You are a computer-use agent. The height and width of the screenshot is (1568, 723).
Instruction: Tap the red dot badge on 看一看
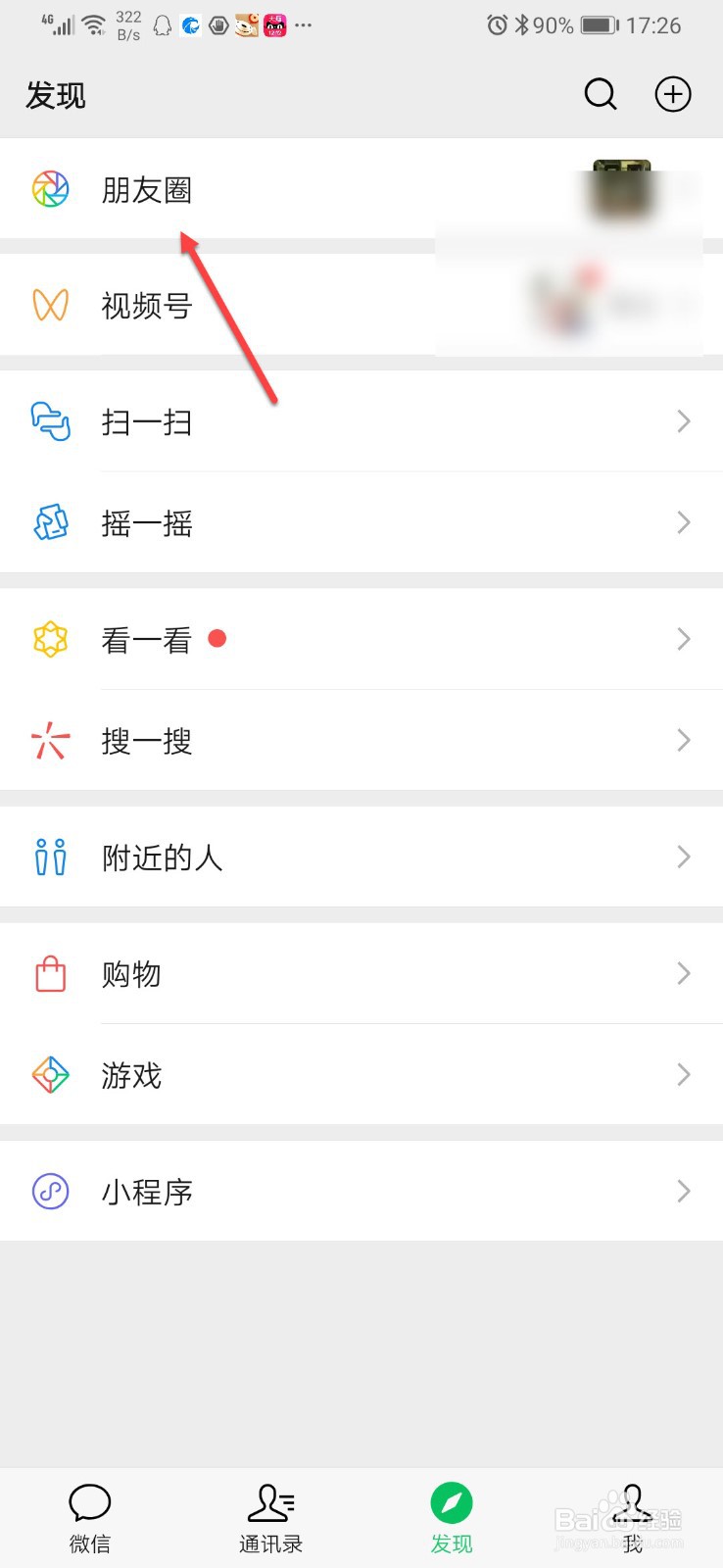(x=217, y=638)
